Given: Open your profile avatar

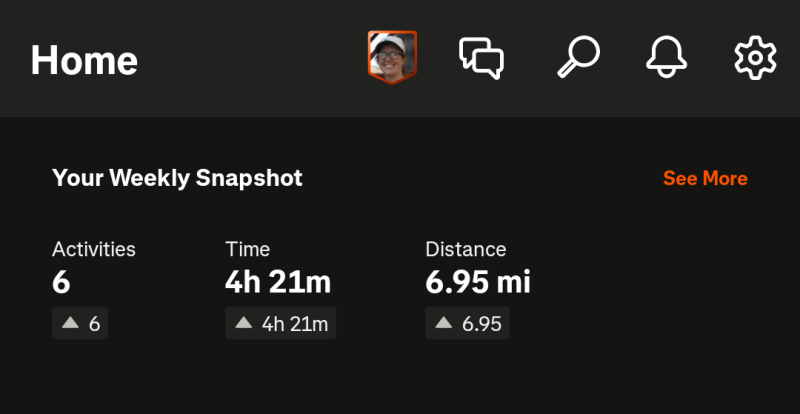Looking at the screenshot, I should pyautogui.click(x=392, y=57).
